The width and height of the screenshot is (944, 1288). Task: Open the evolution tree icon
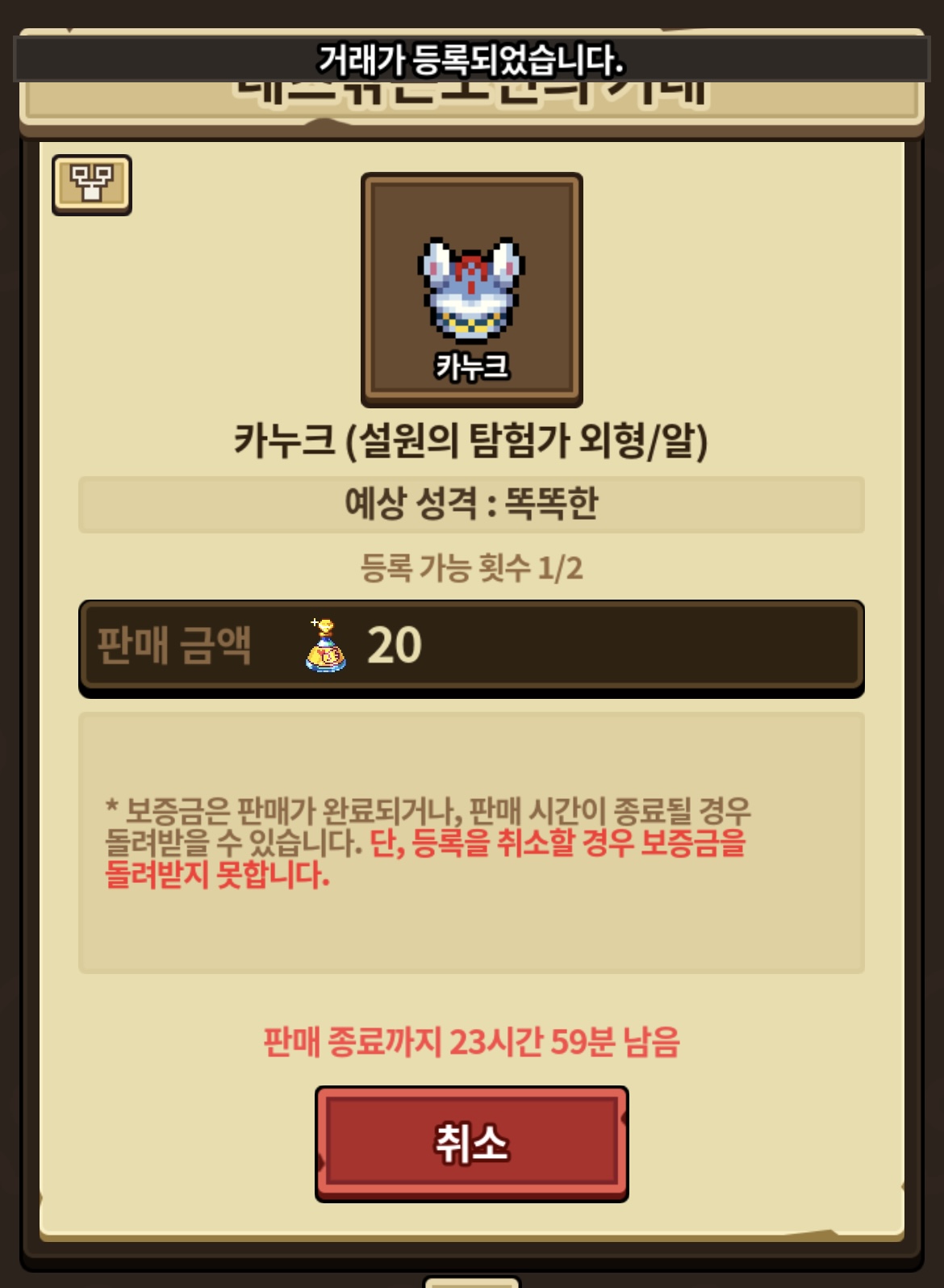click(92, 185)
